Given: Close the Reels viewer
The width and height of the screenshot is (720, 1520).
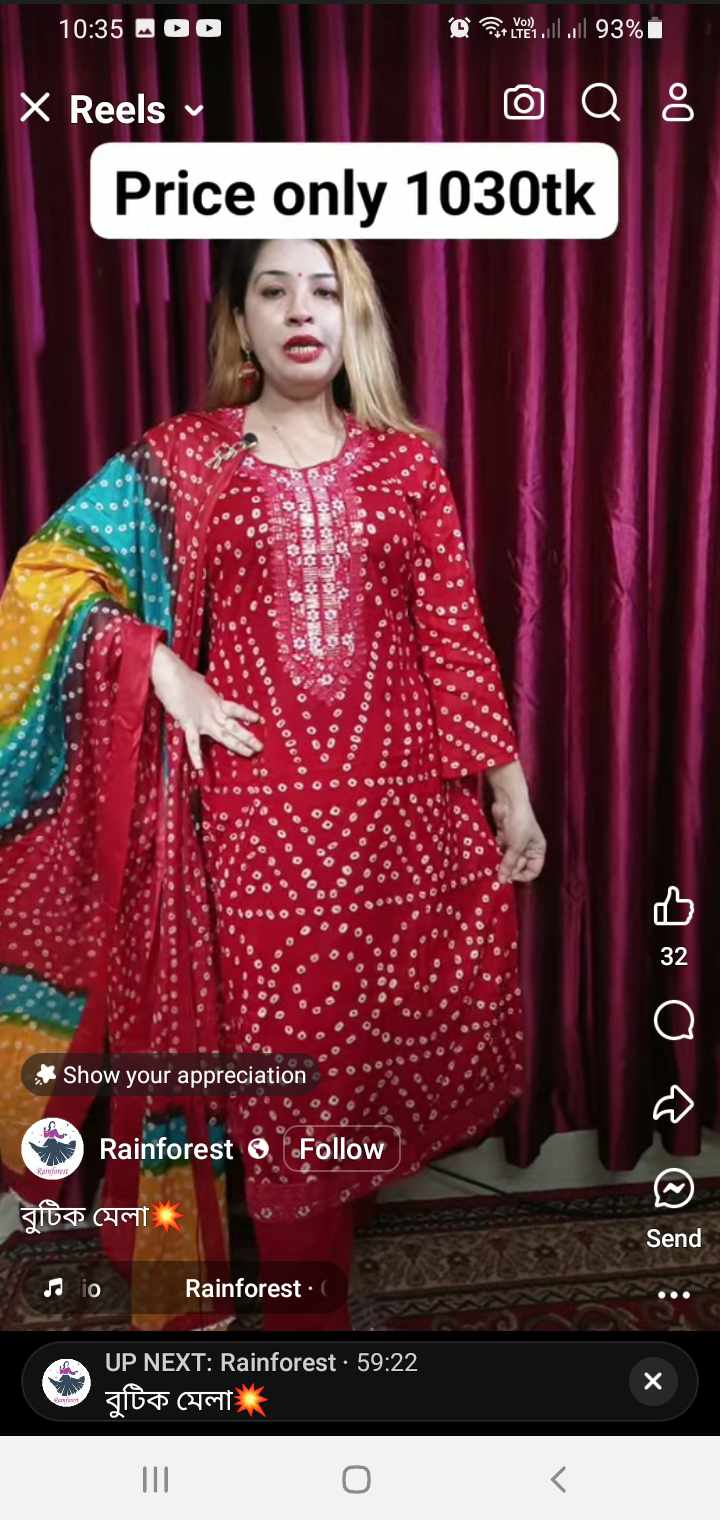Looking at the screenshot, I should tap(35, 108).
